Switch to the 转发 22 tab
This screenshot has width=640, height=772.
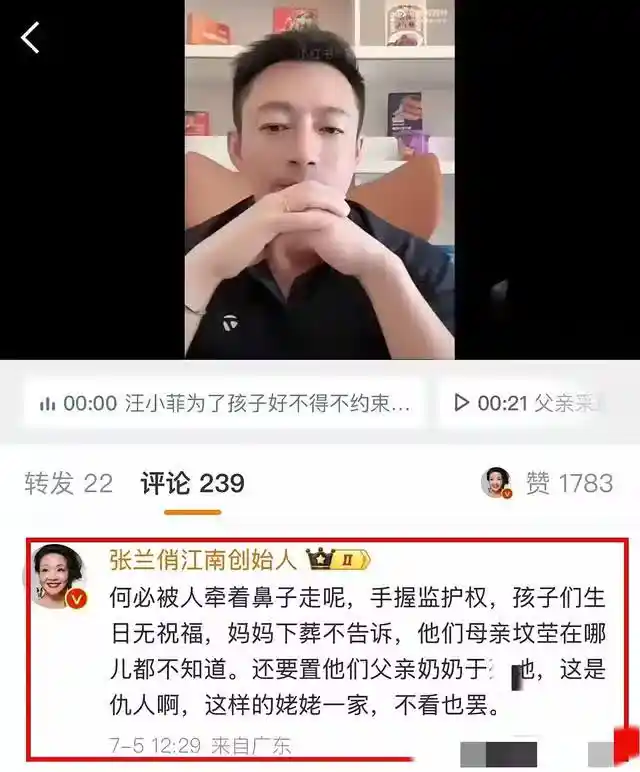pyautogui.click(x=68, y=484)
